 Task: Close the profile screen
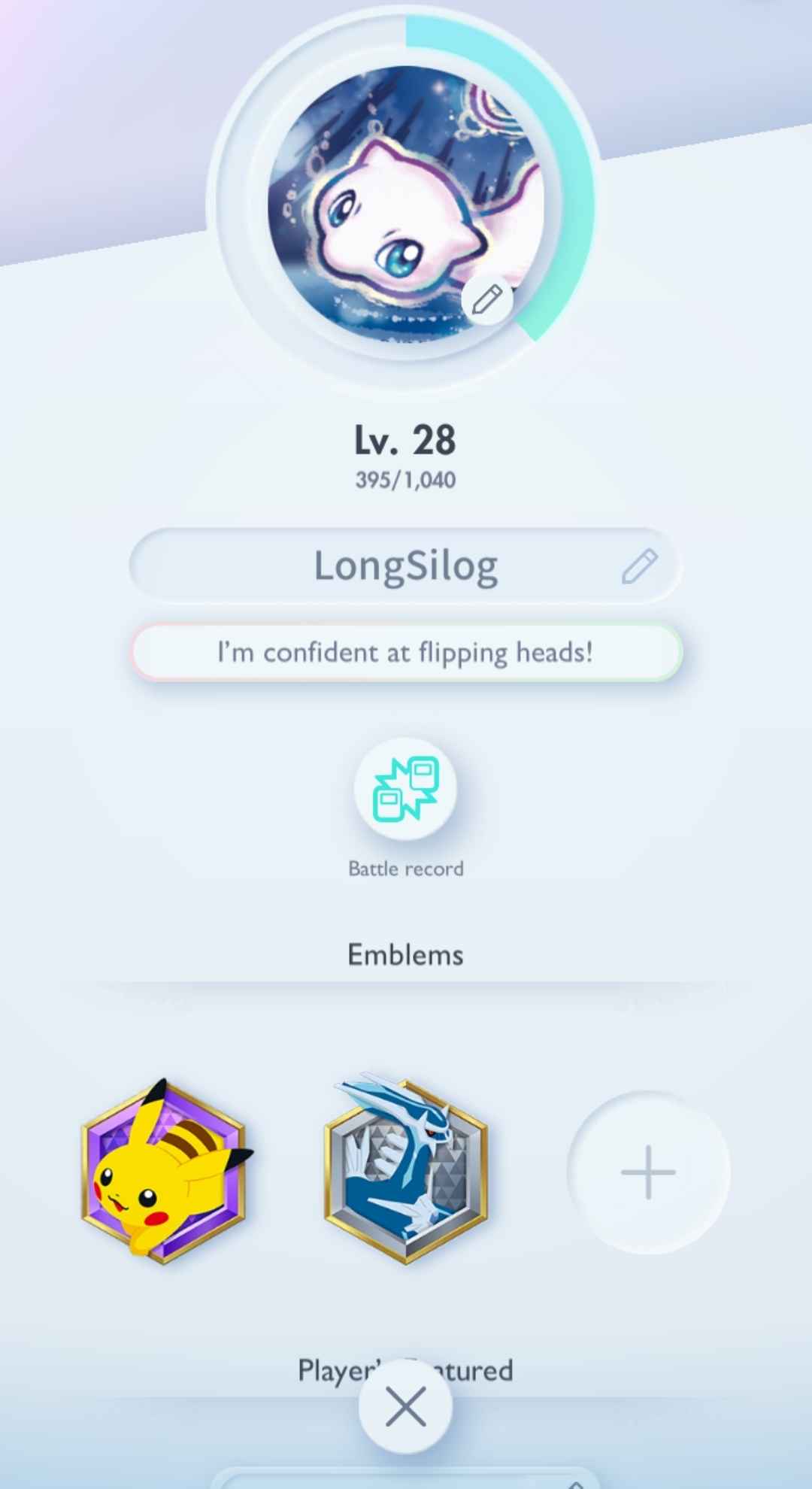[406, 1406]
